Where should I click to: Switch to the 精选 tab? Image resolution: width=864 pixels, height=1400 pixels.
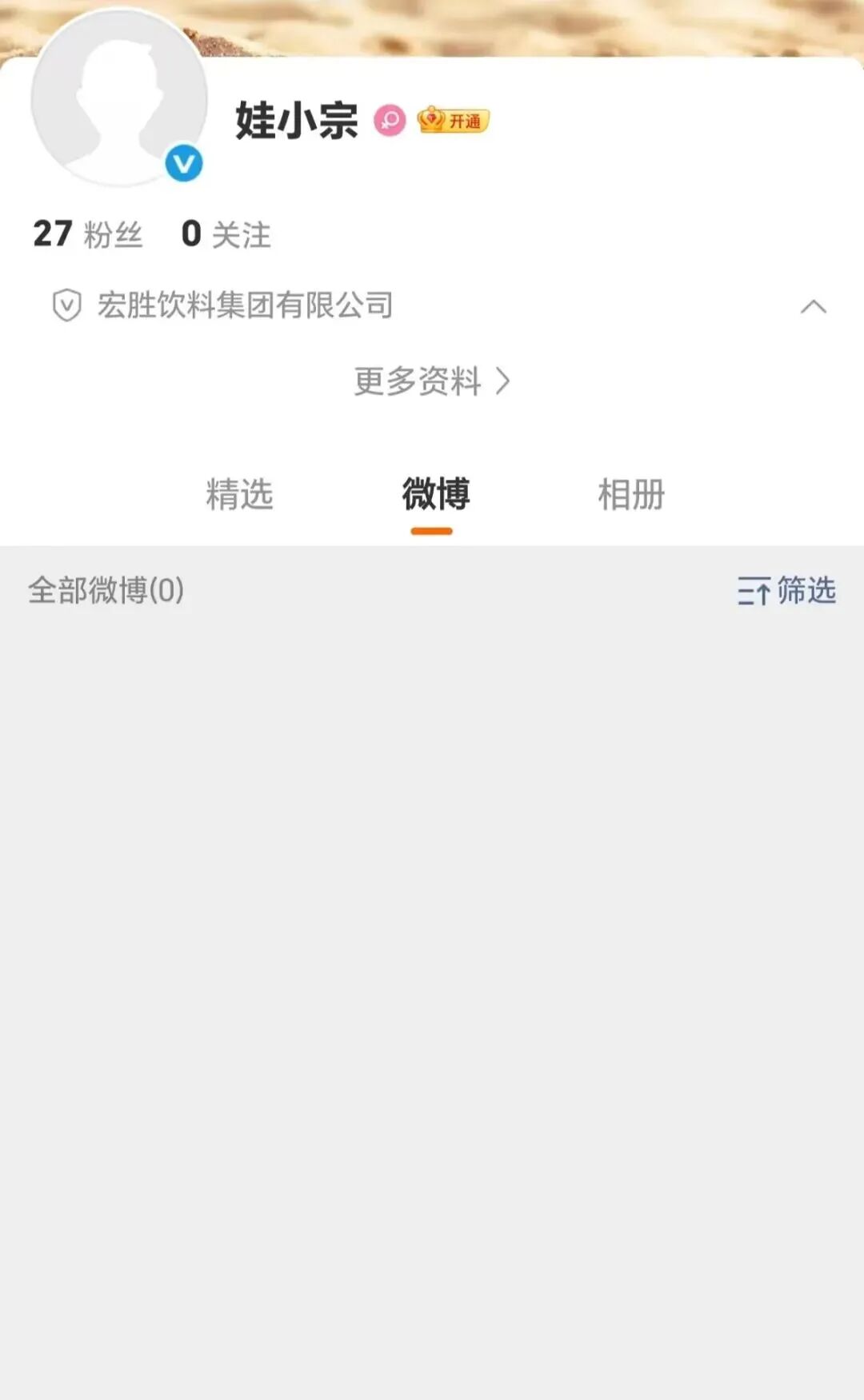point(239,494)
